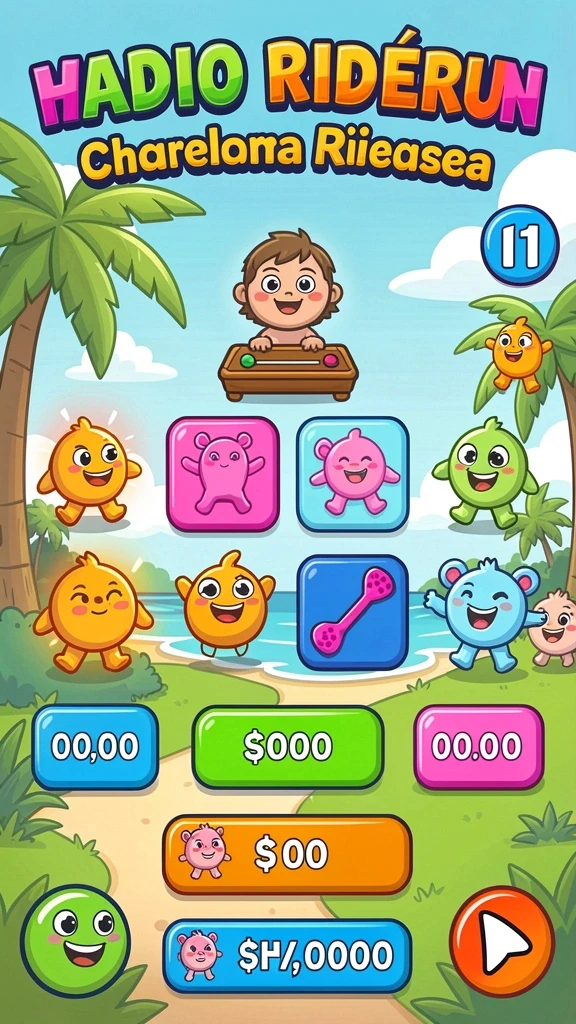Open the green smiley face button
The height and width of the screenshot is (1024, 576).
coord(76,941)
